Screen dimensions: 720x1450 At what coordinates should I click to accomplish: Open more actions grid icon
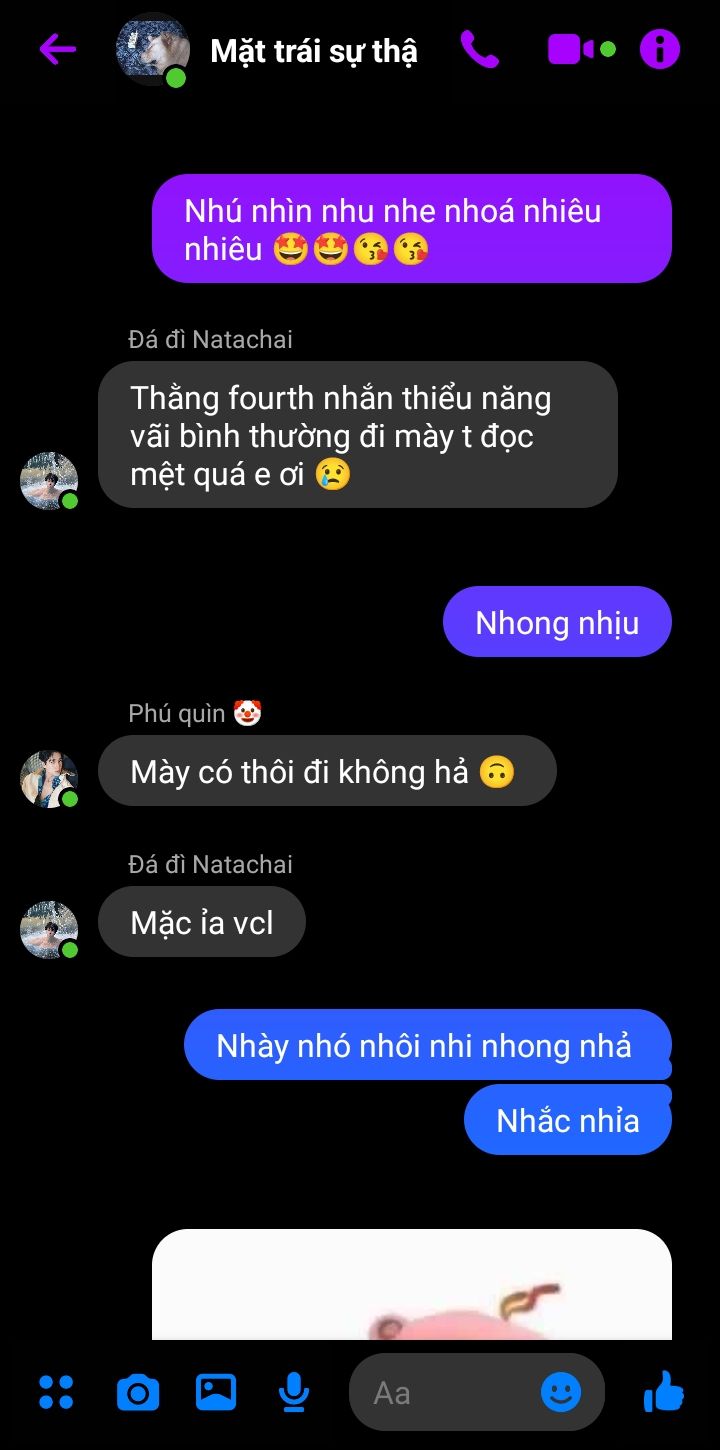(x=56, y=1392)
